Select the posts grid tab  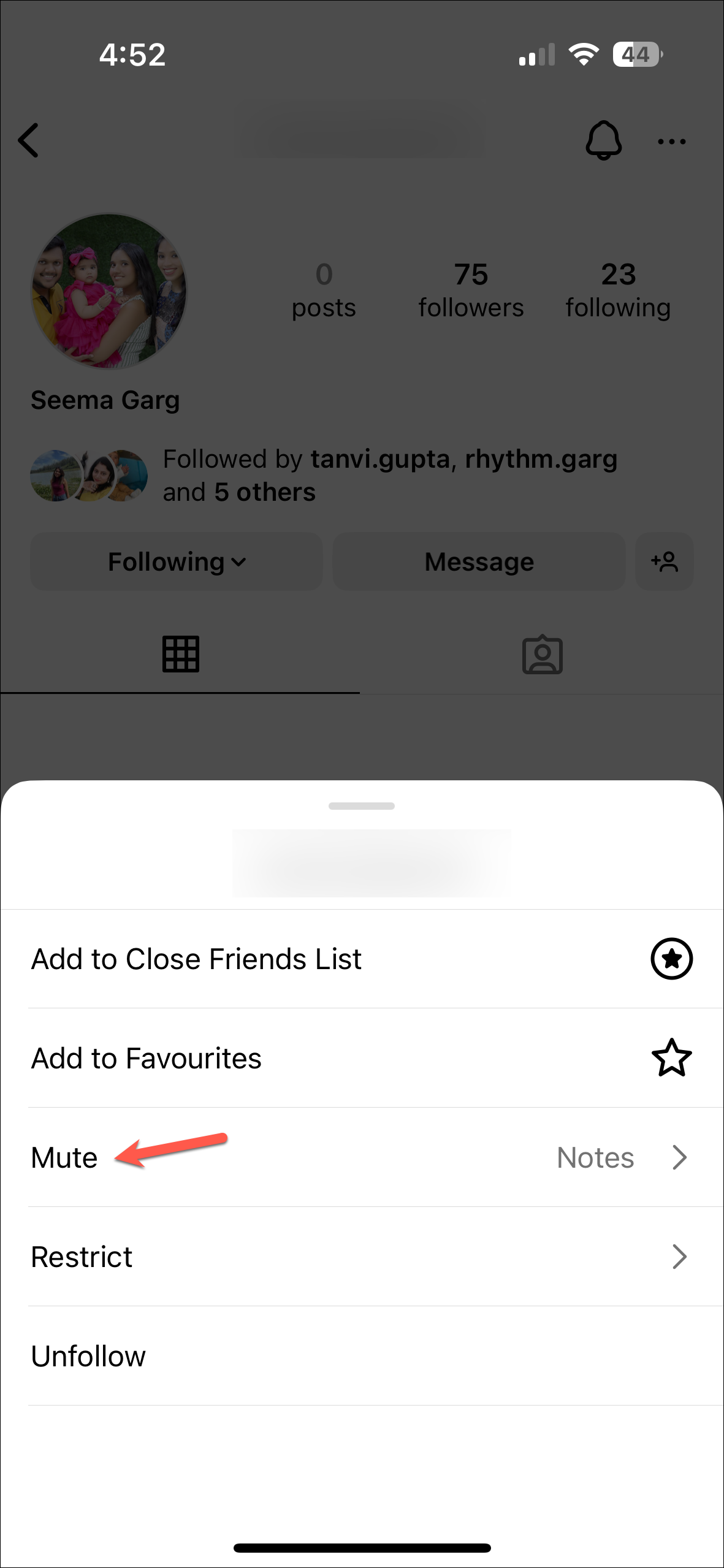(x=180, y=655)
